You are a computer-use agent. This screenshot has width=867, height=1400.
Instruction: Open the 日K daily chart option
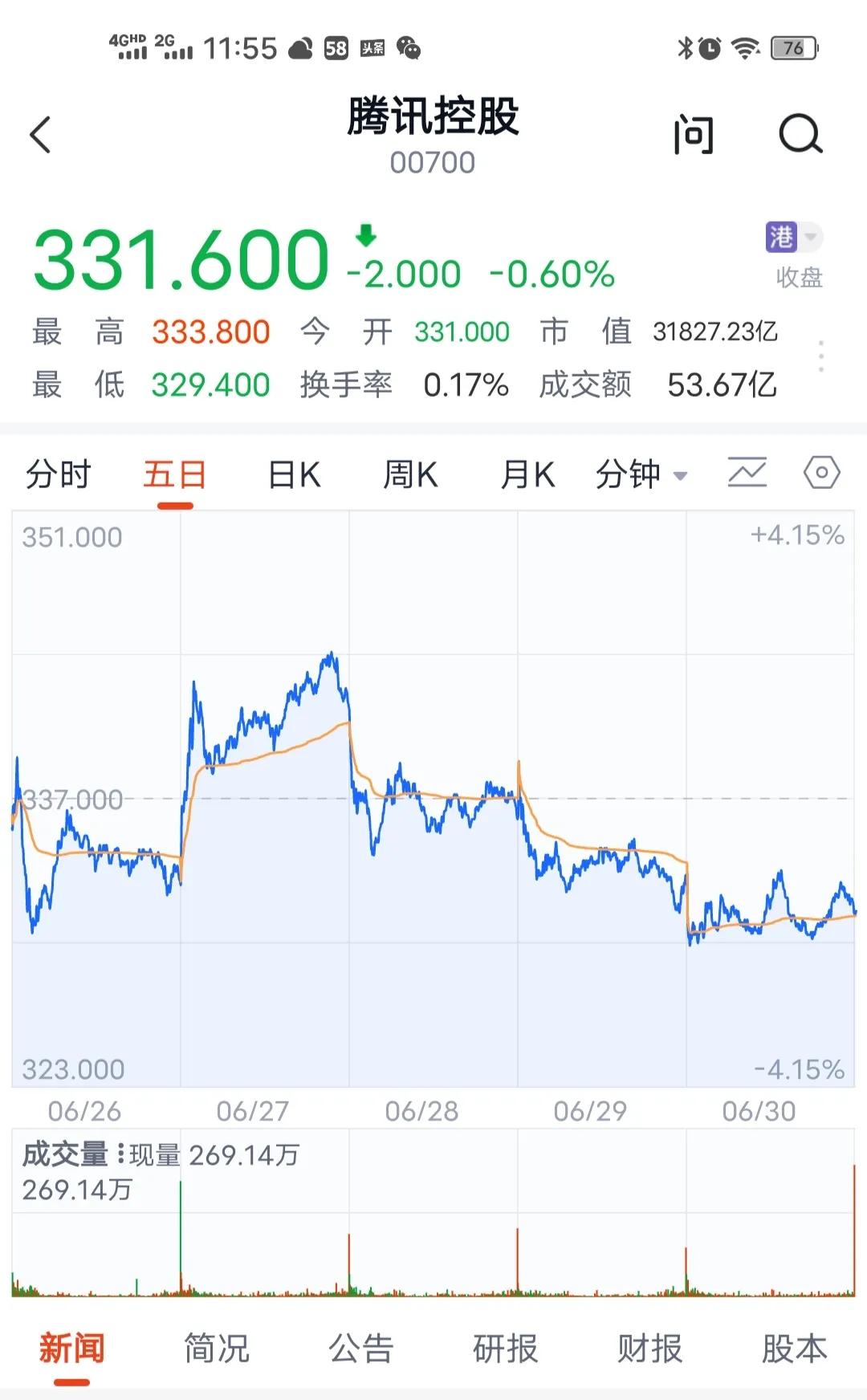(293, 474)
